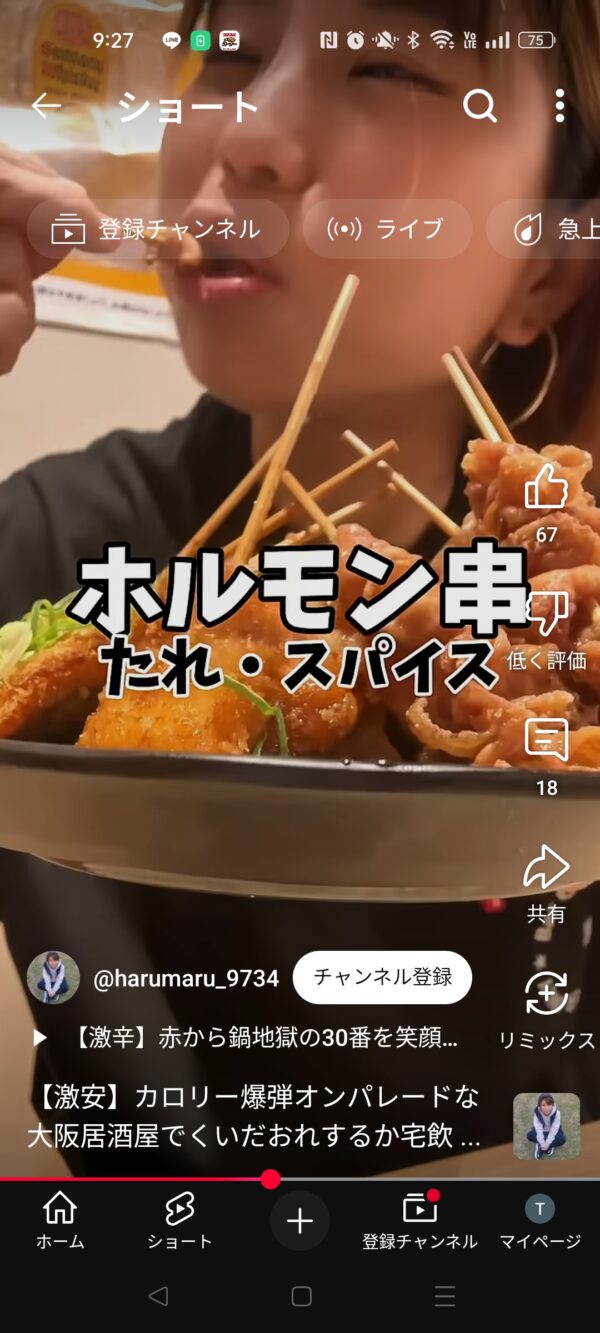Open 登録チャンネル in the bottom navigation
600x1333 pixels.
pos(420,1220)
